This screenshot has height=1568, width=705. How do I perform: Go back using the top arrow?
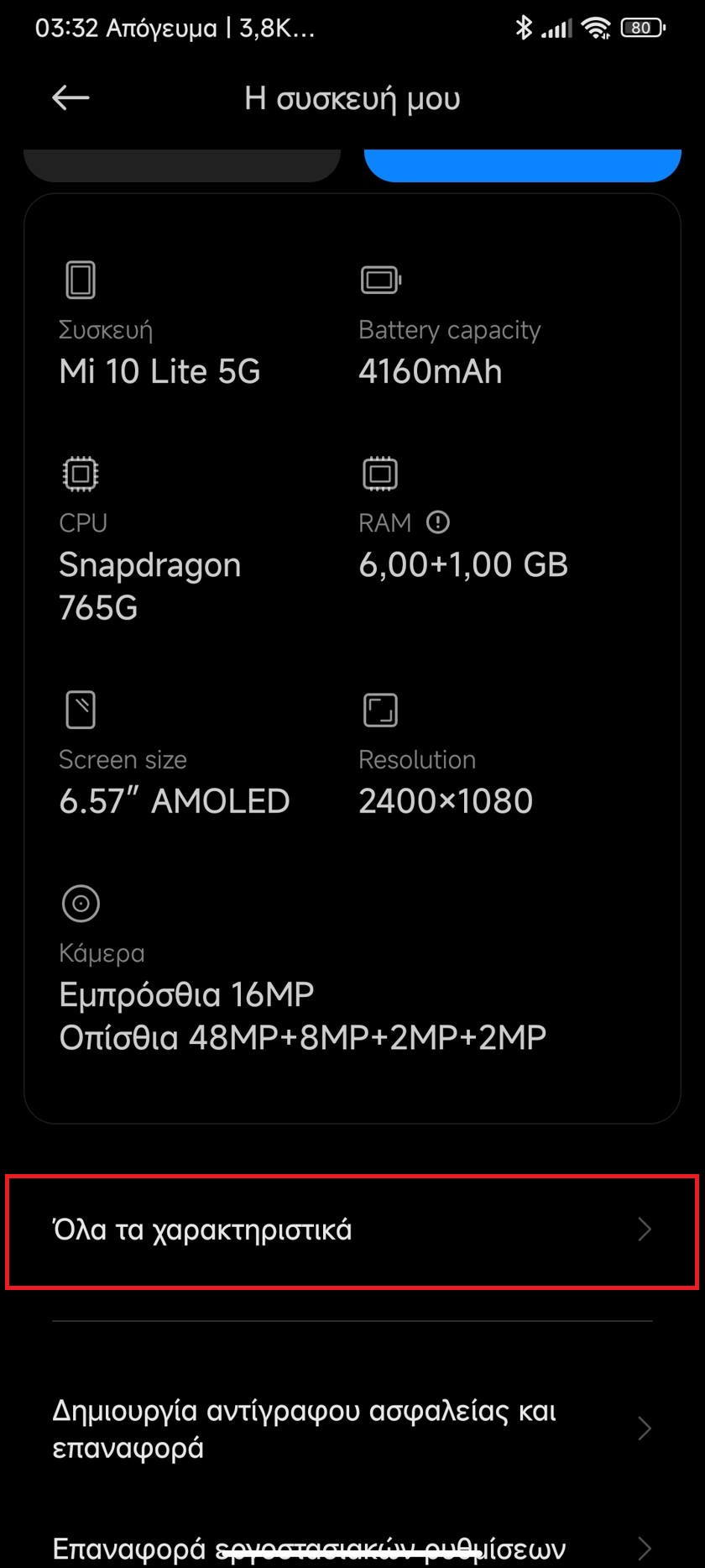point(70,98)
